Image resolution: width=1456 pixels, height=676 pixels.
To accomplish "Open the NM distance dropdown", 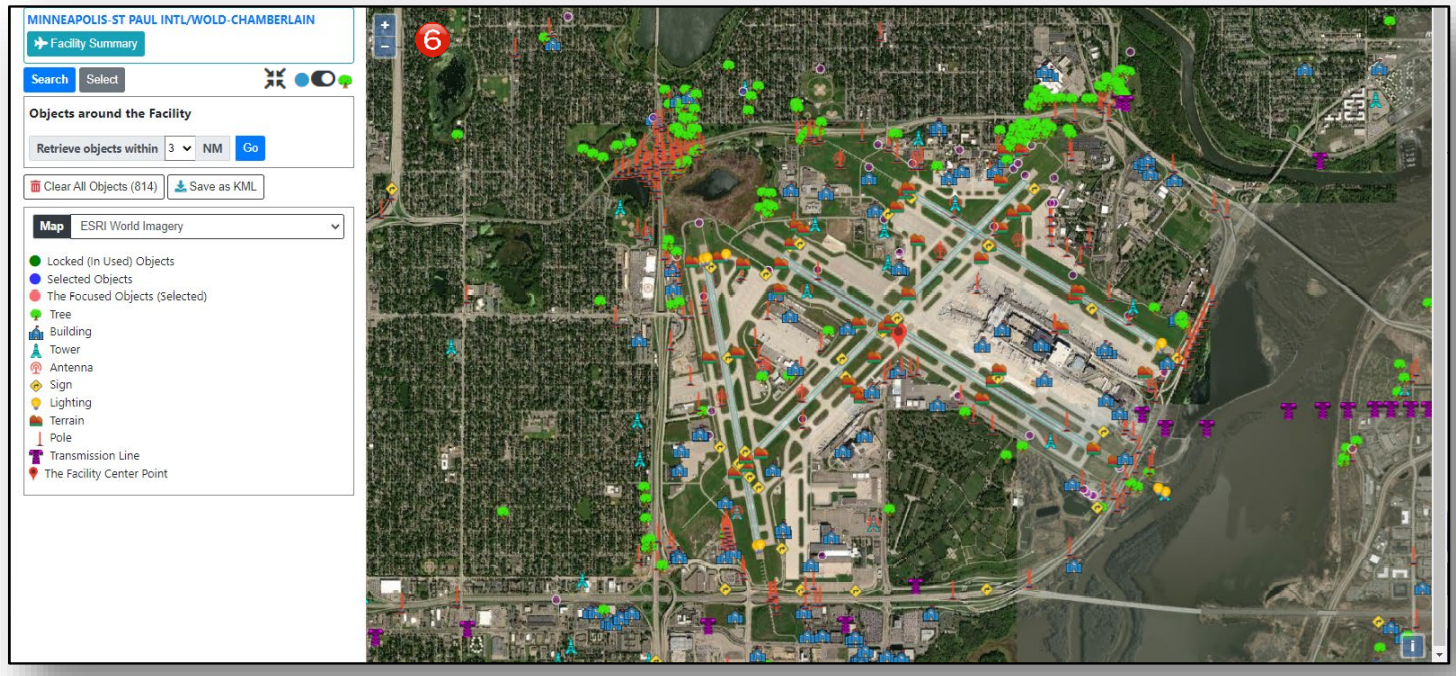I will [180, 148].
